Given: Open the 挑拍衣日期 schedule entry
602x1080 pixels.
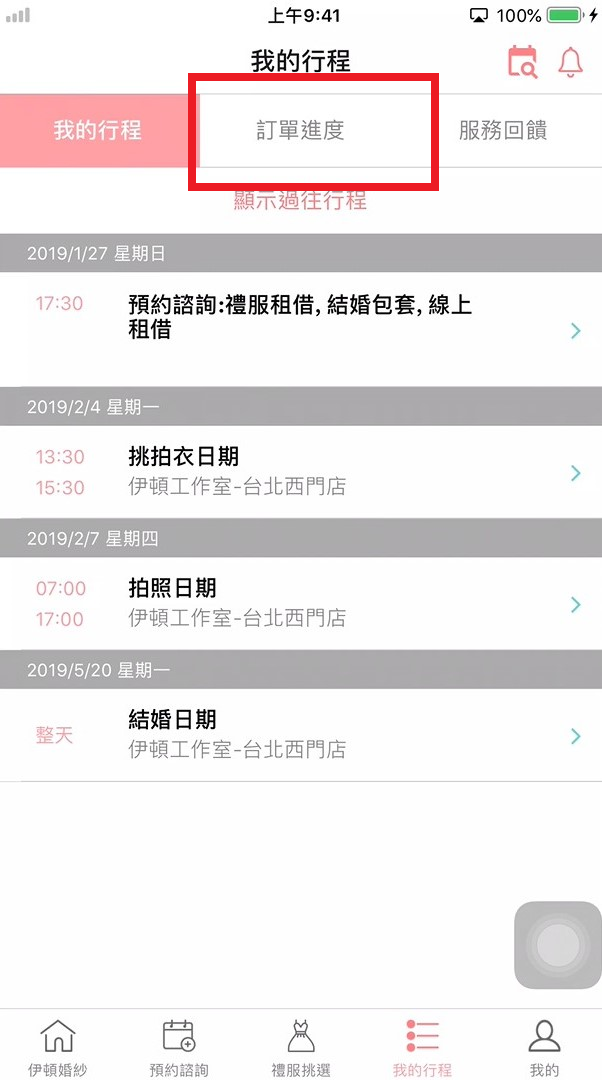Looking at the screenshot, I should [301, 472].
